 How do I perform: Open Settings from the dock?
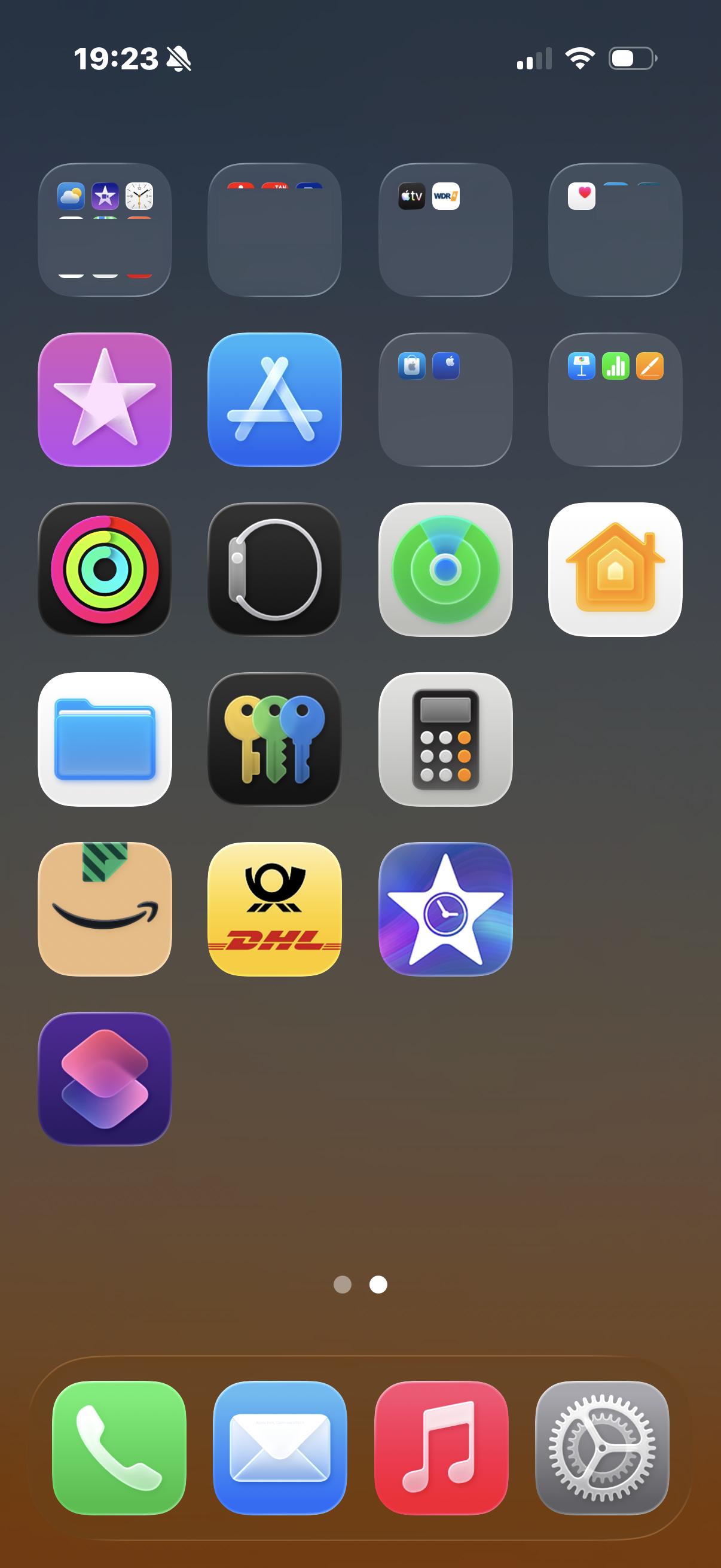tap(602, 1447)
